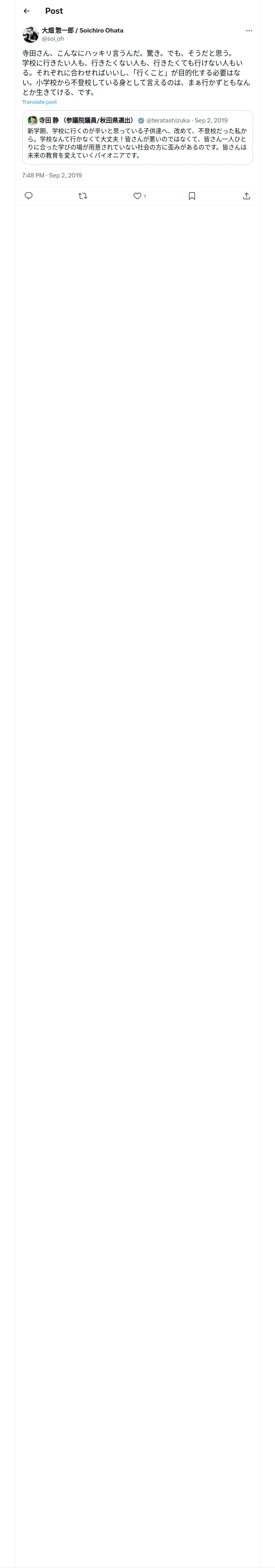Open Soichiro Ohata's profile picture

click(x=31, y=35)
